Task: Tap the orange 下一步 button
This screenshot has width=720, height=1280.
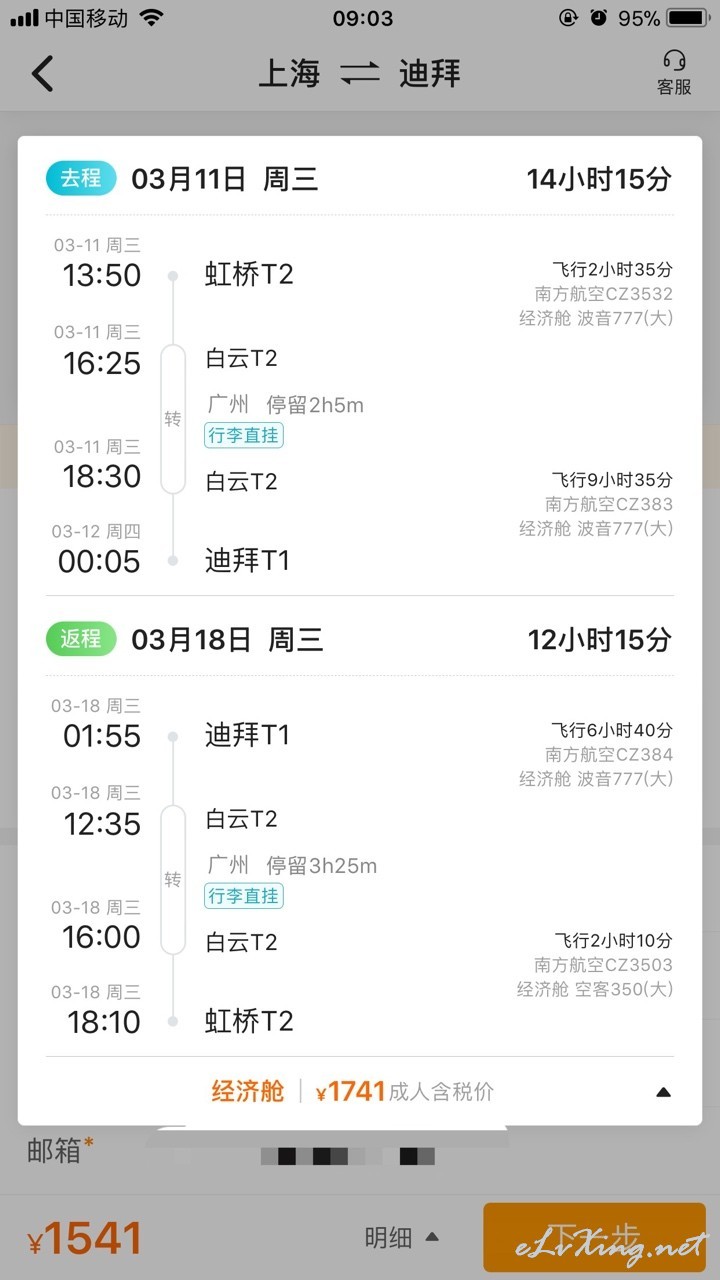Action: pos(594,1237)
